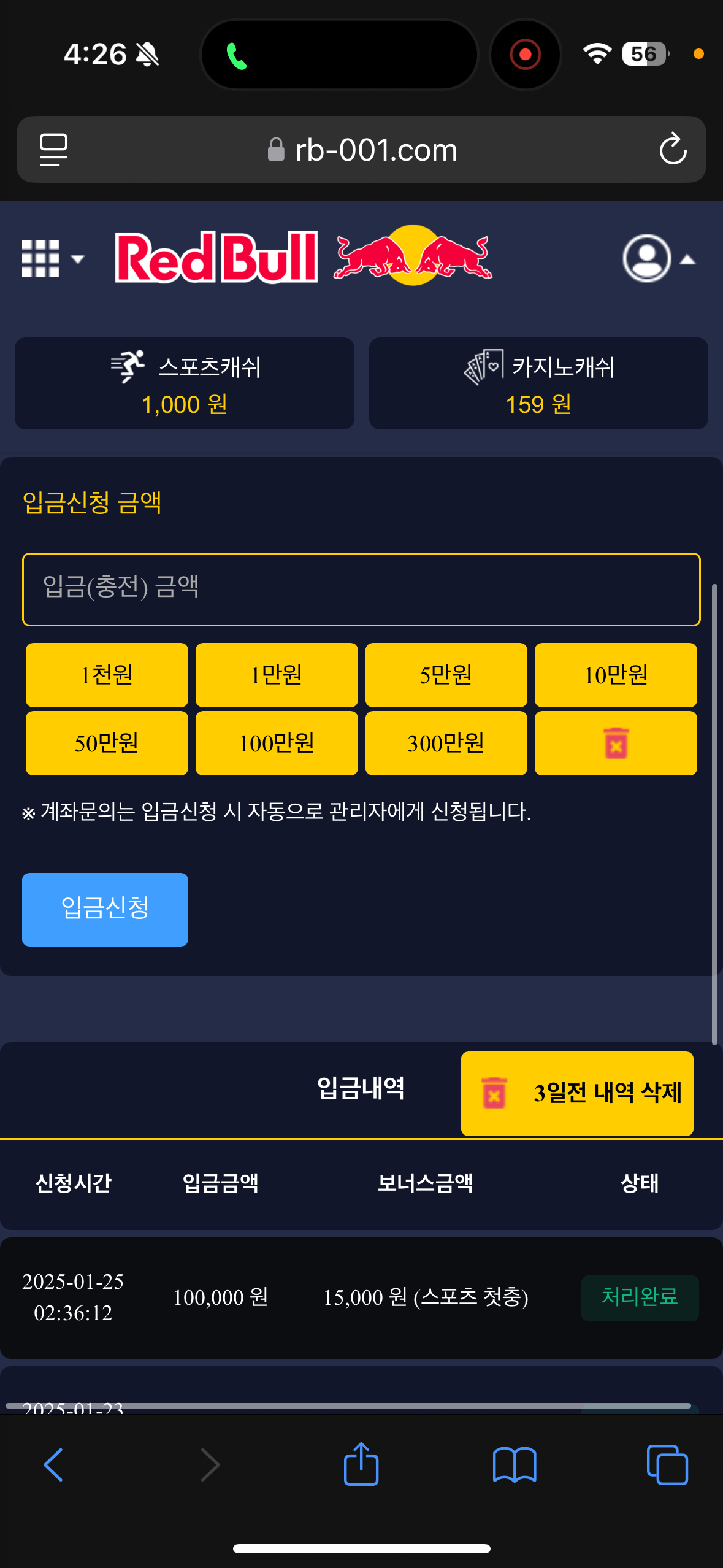Open the 스포츠캐쉬 balance card
Image resolution: width=723 pixels, height=1568 pixels.
[x=185, y=383]
